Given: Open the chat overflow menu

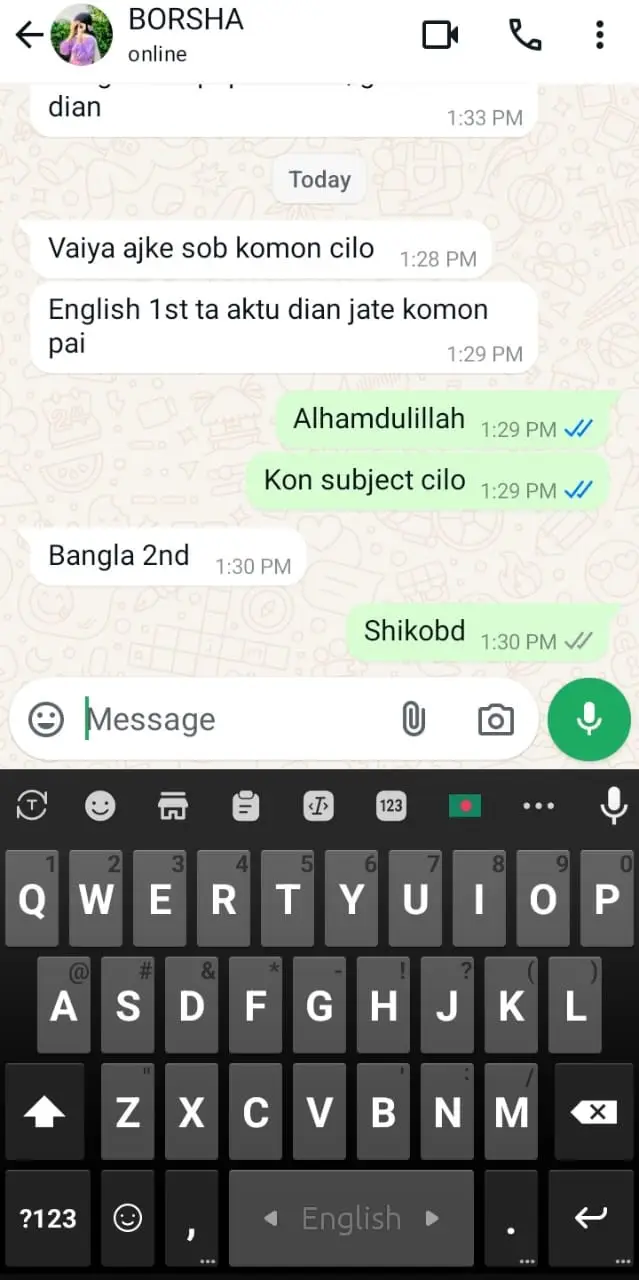Looking at the screenshot, I should 599,35.
